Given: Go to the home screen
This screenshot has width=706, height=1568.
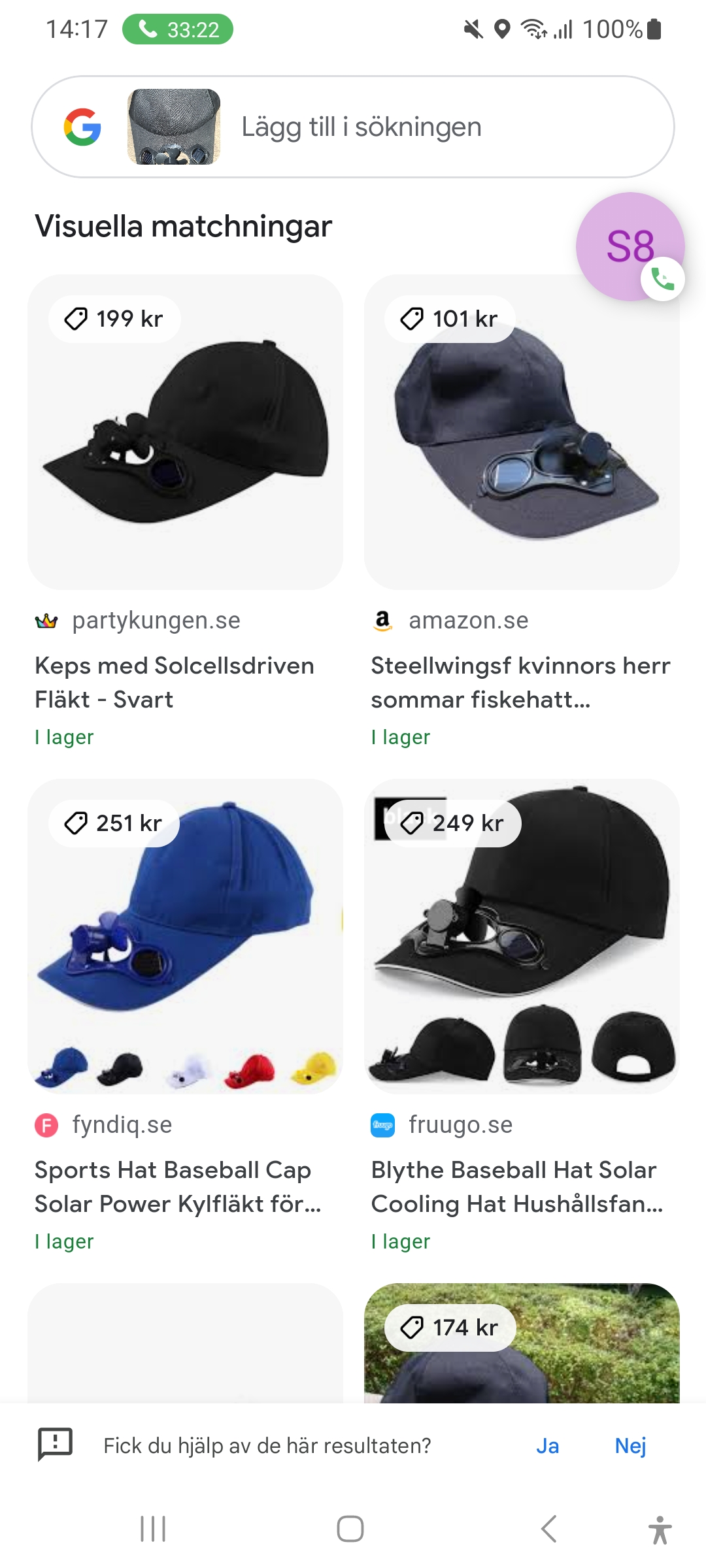Looking at the screenshot, I should pyautogui.click(x=350, y=1529).
